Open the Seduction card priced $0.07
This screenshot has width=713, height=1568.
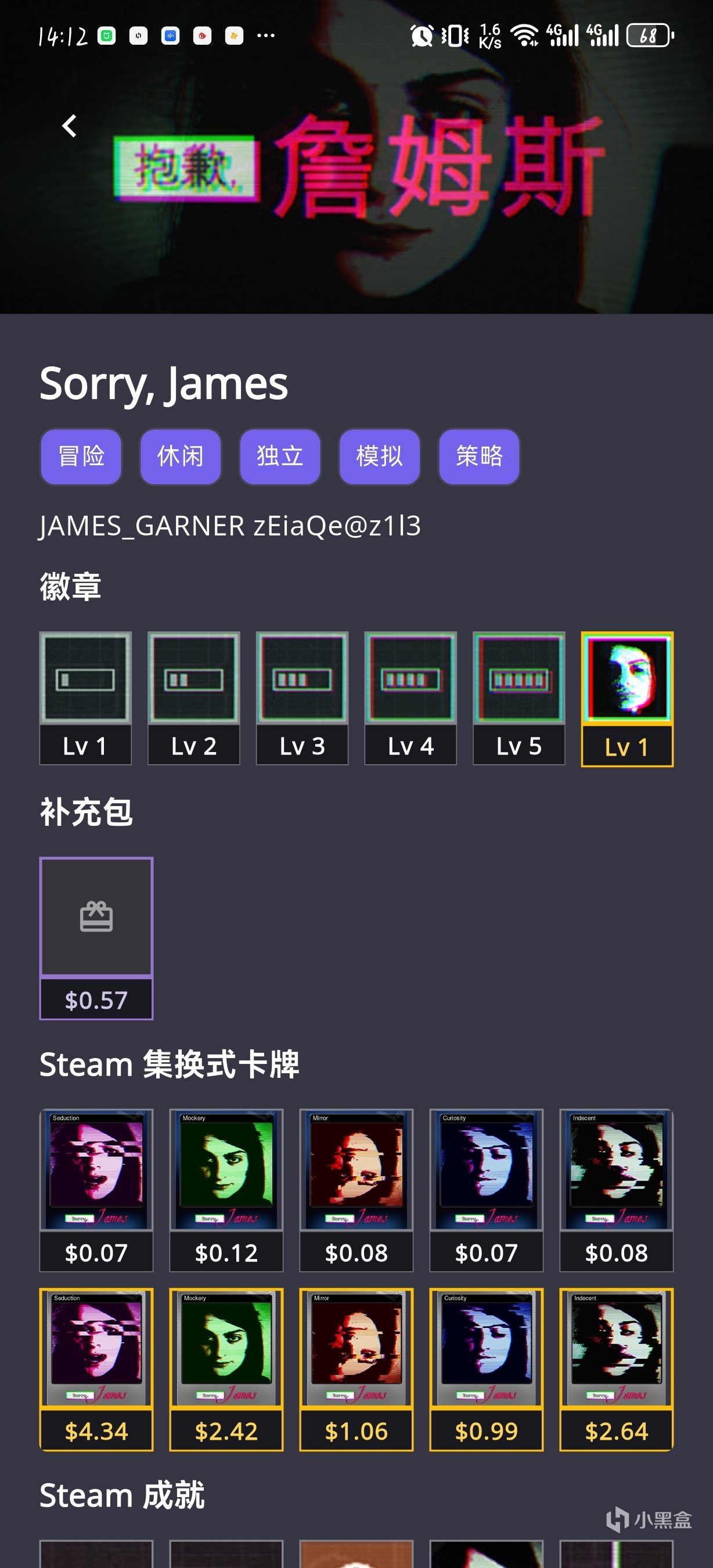pos(96,1189)
